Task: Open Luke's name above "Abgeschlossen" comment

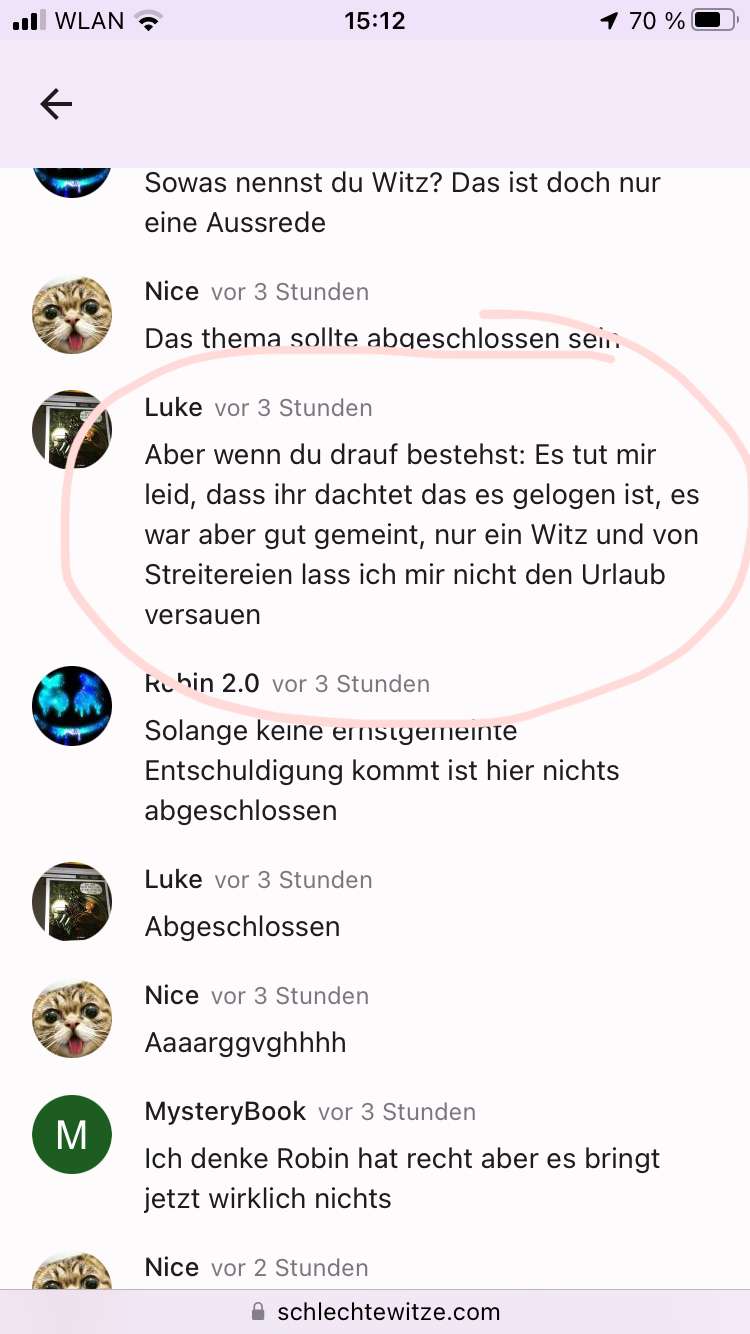Action: [173, 880]
